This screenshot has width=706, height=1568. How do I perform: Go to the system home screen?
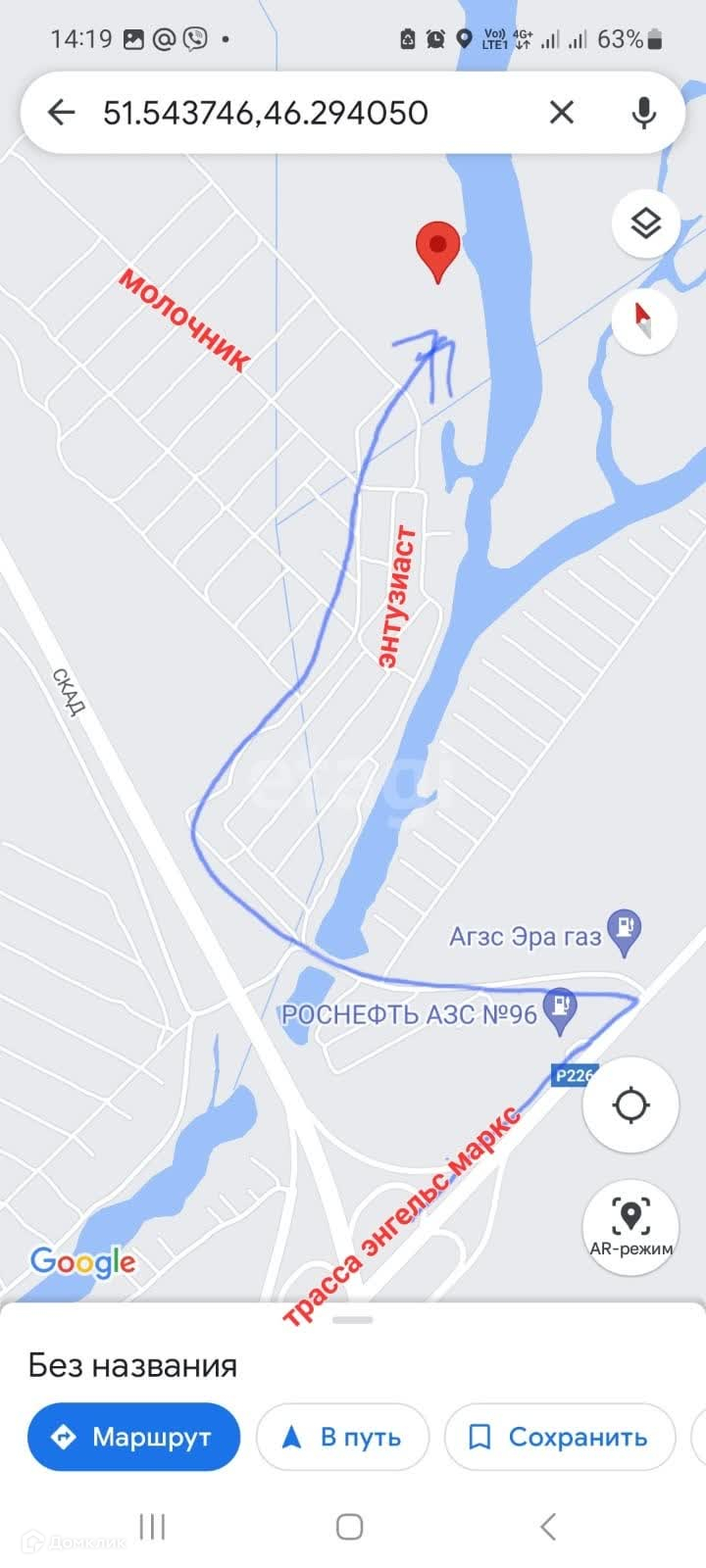click(x=350, y=1526)
